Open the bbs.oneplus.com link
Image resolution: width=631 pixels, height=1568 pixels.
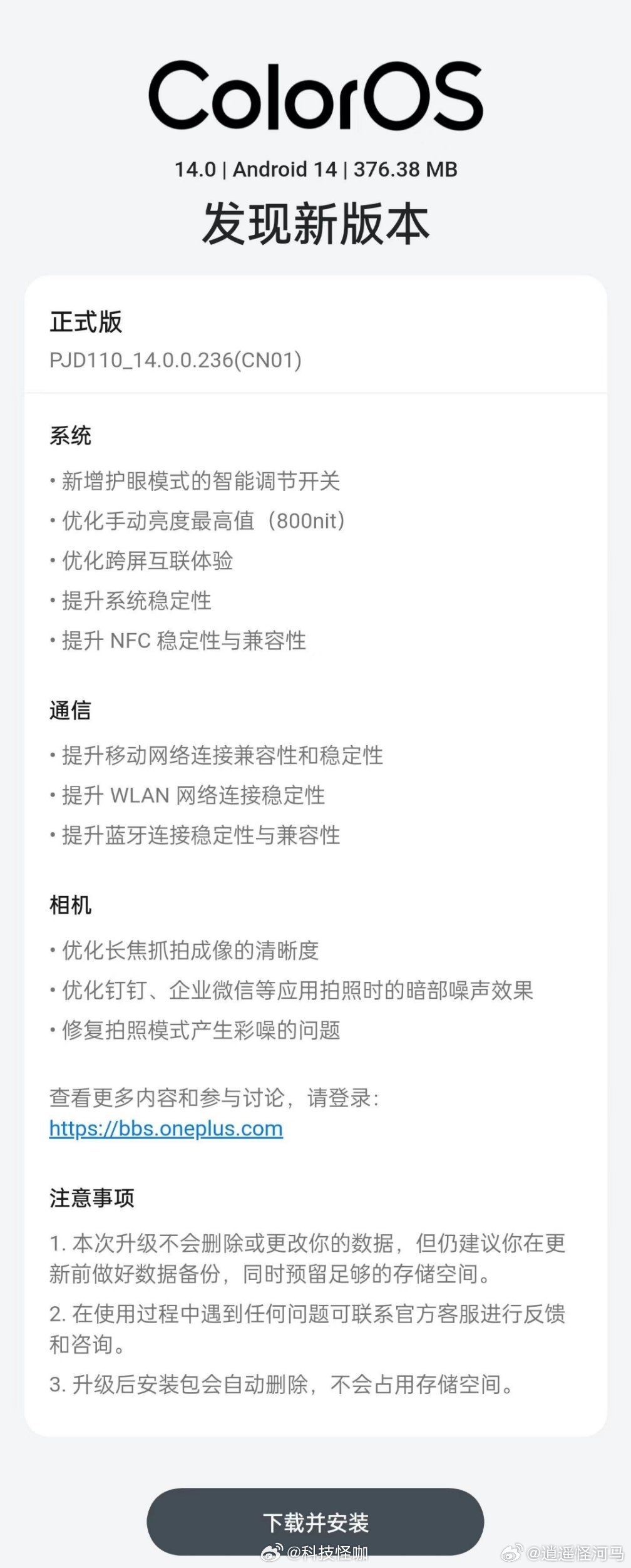pos(166,1128)
